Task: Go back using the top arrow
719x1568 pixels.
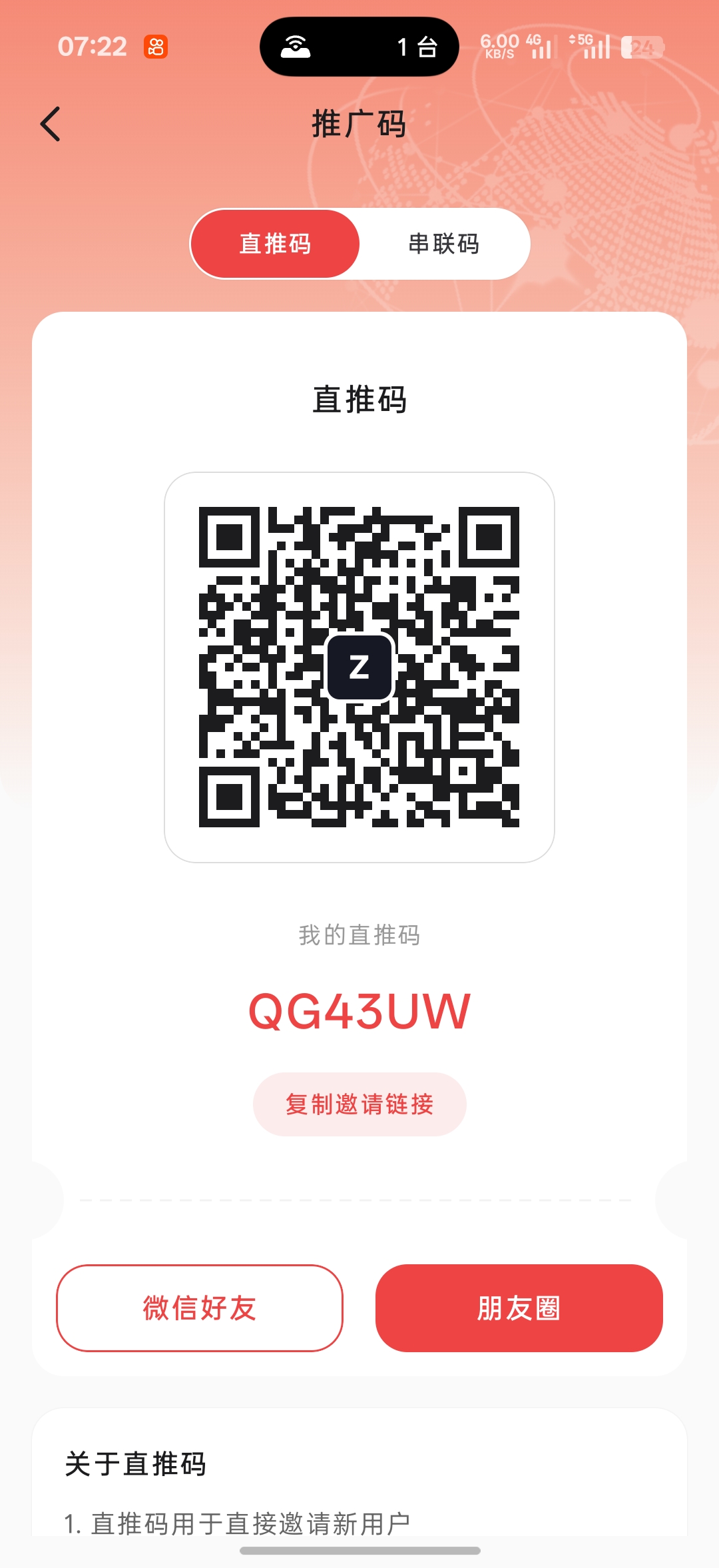Action: [51, 124]
